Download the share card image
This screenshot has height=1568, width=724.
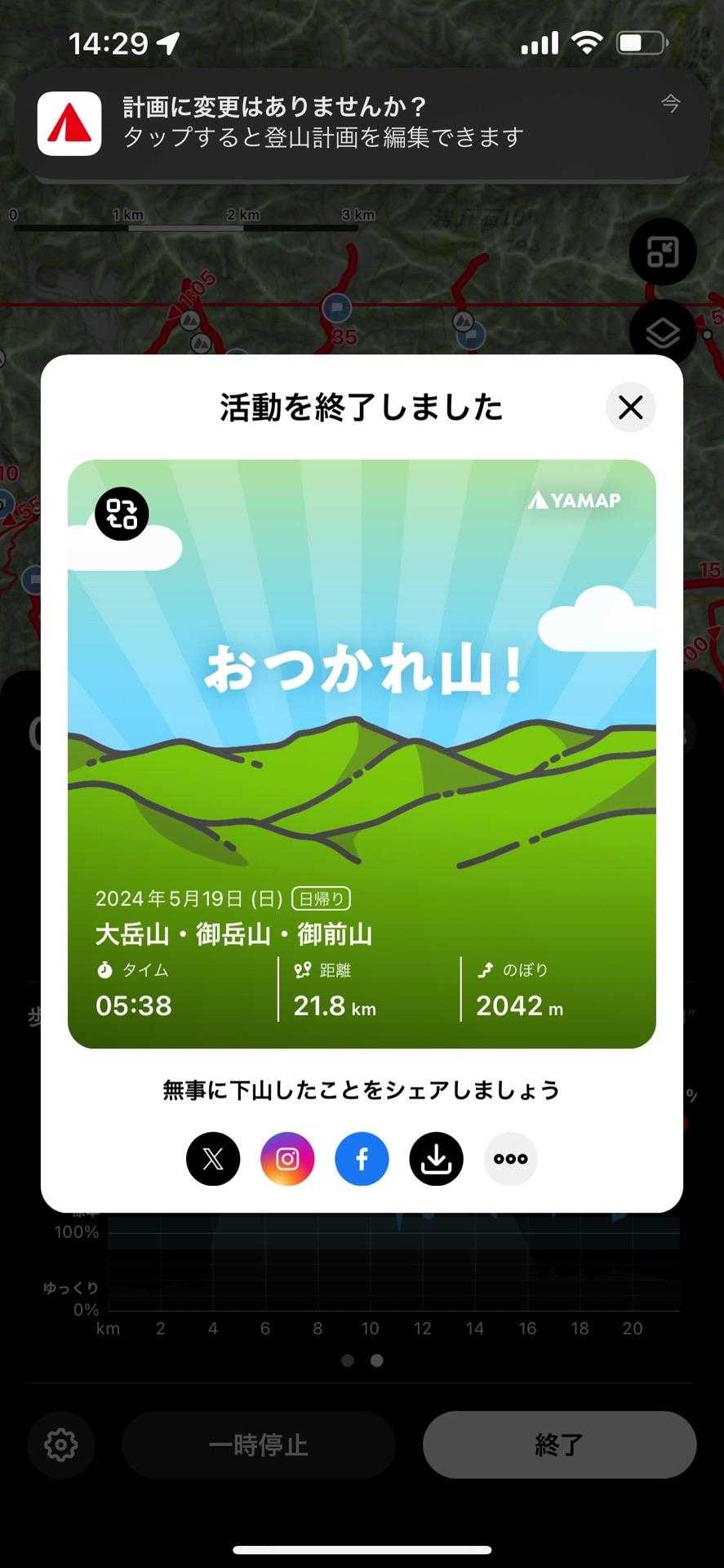(436, 1158)
